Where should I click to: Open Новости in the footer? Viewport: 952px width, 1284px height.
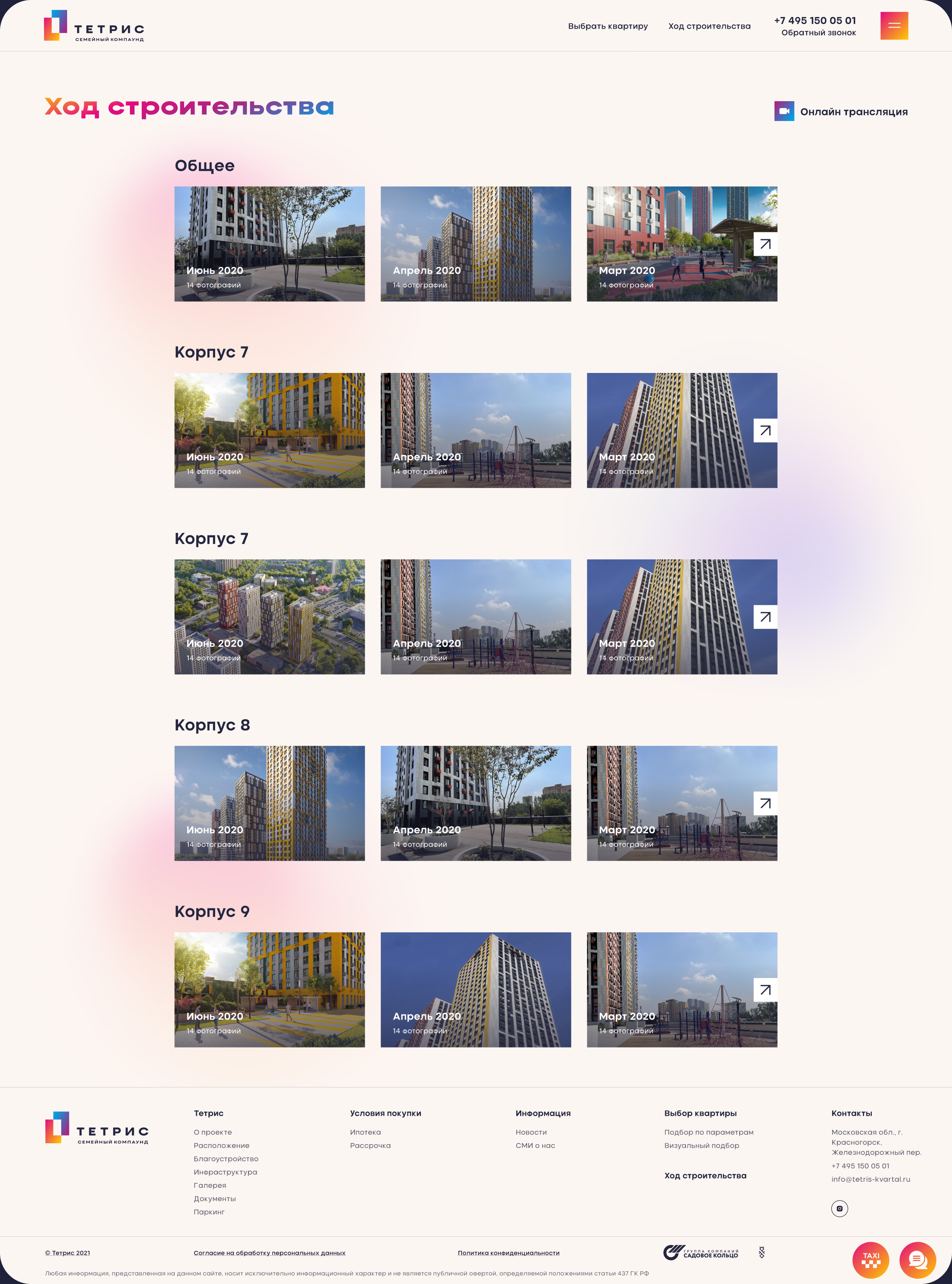coord(531,1132)
